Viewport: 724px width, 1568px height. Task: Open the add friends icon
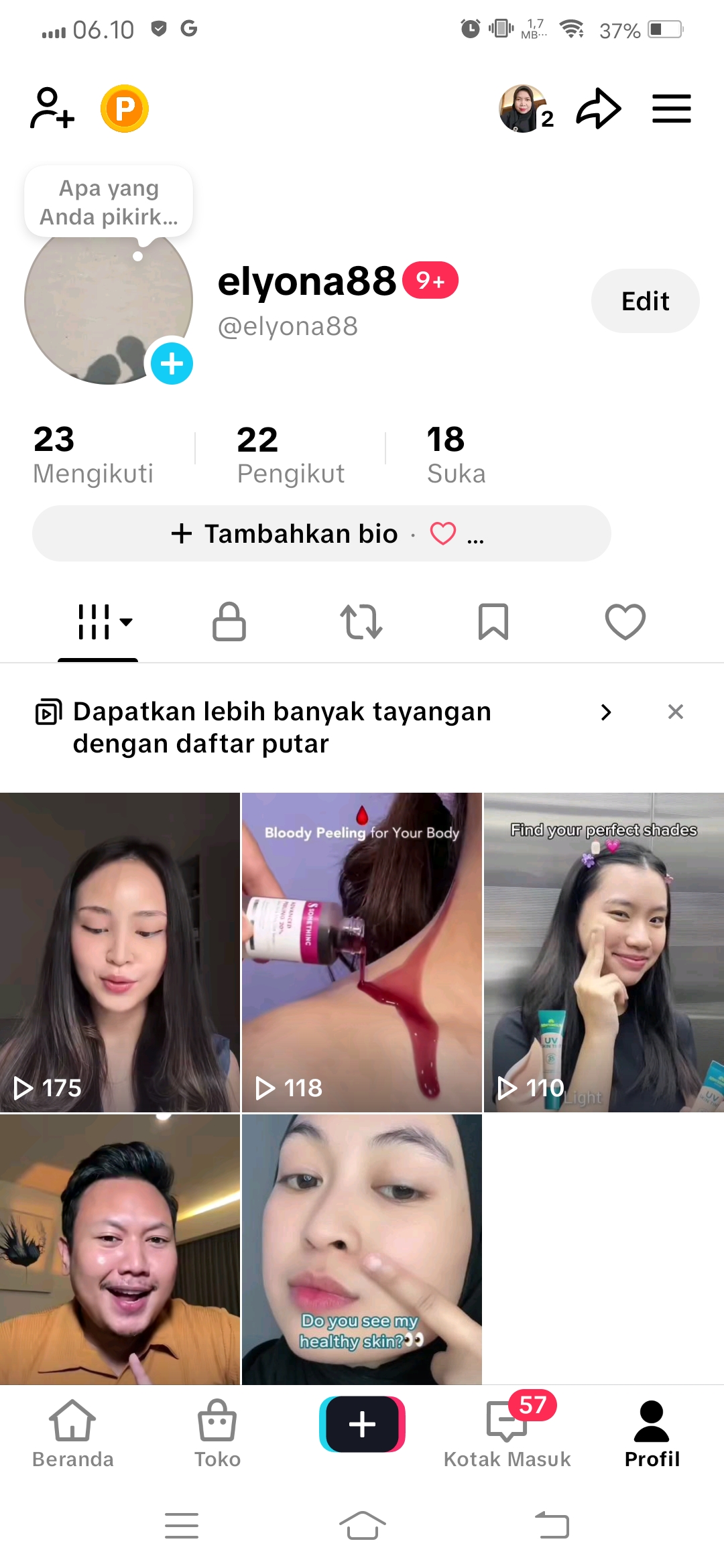click(52, 109)
